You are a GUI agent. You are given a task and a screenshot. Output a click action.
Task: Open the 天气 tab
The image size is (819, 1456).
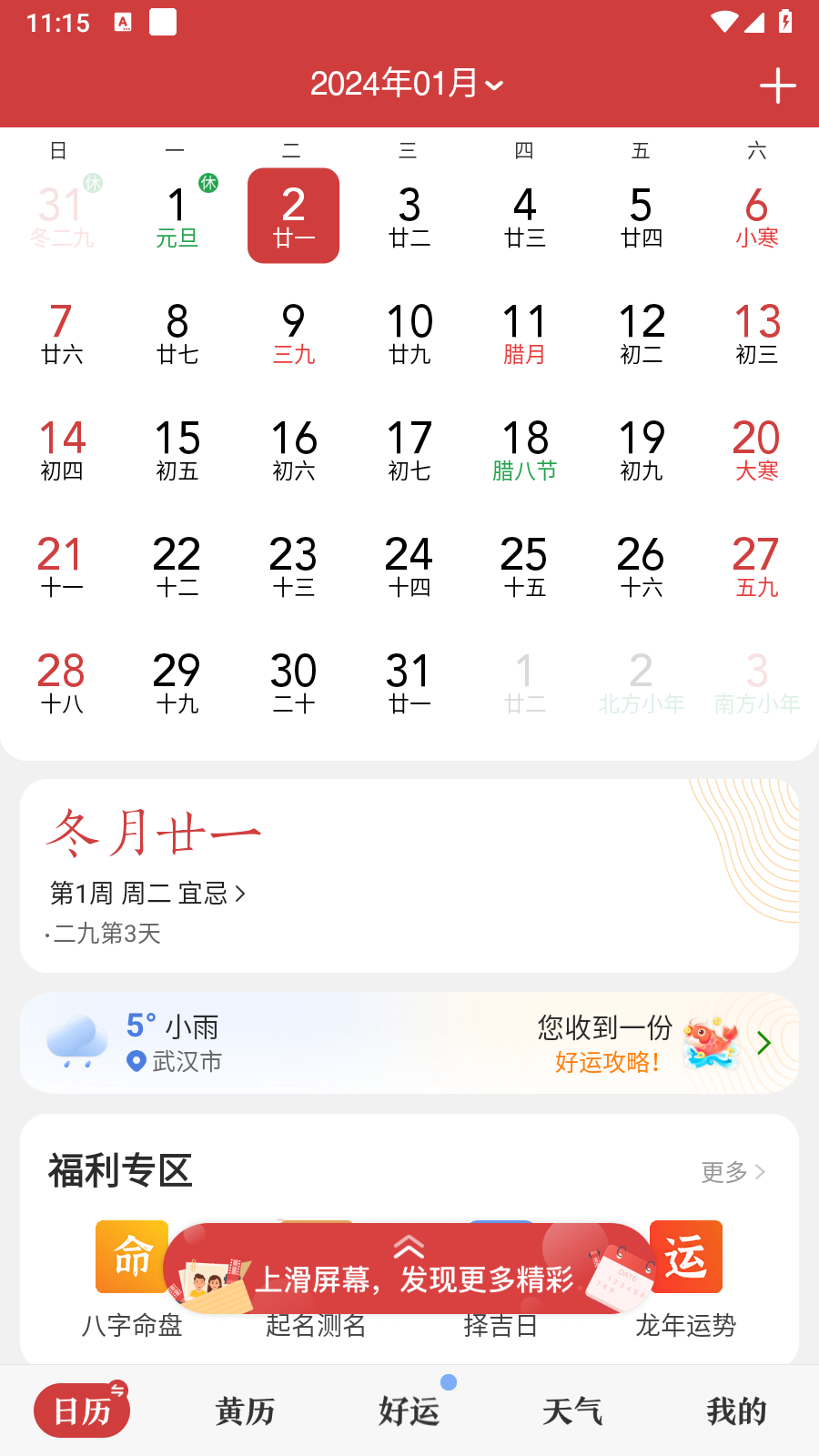pos(572,1410)
